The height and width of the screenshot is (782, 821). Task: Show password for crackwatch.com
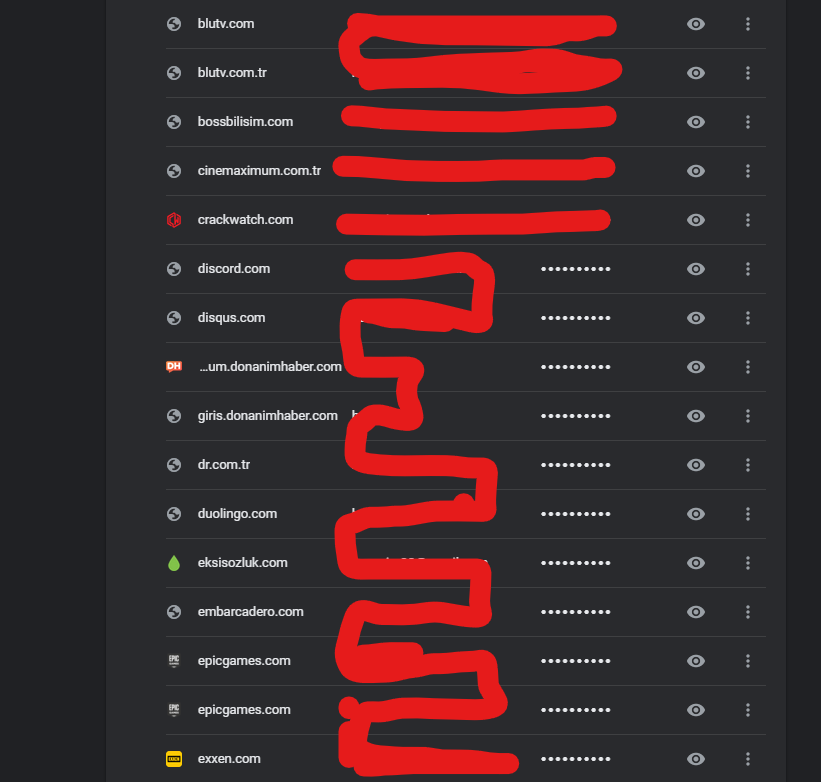(696, 220)
